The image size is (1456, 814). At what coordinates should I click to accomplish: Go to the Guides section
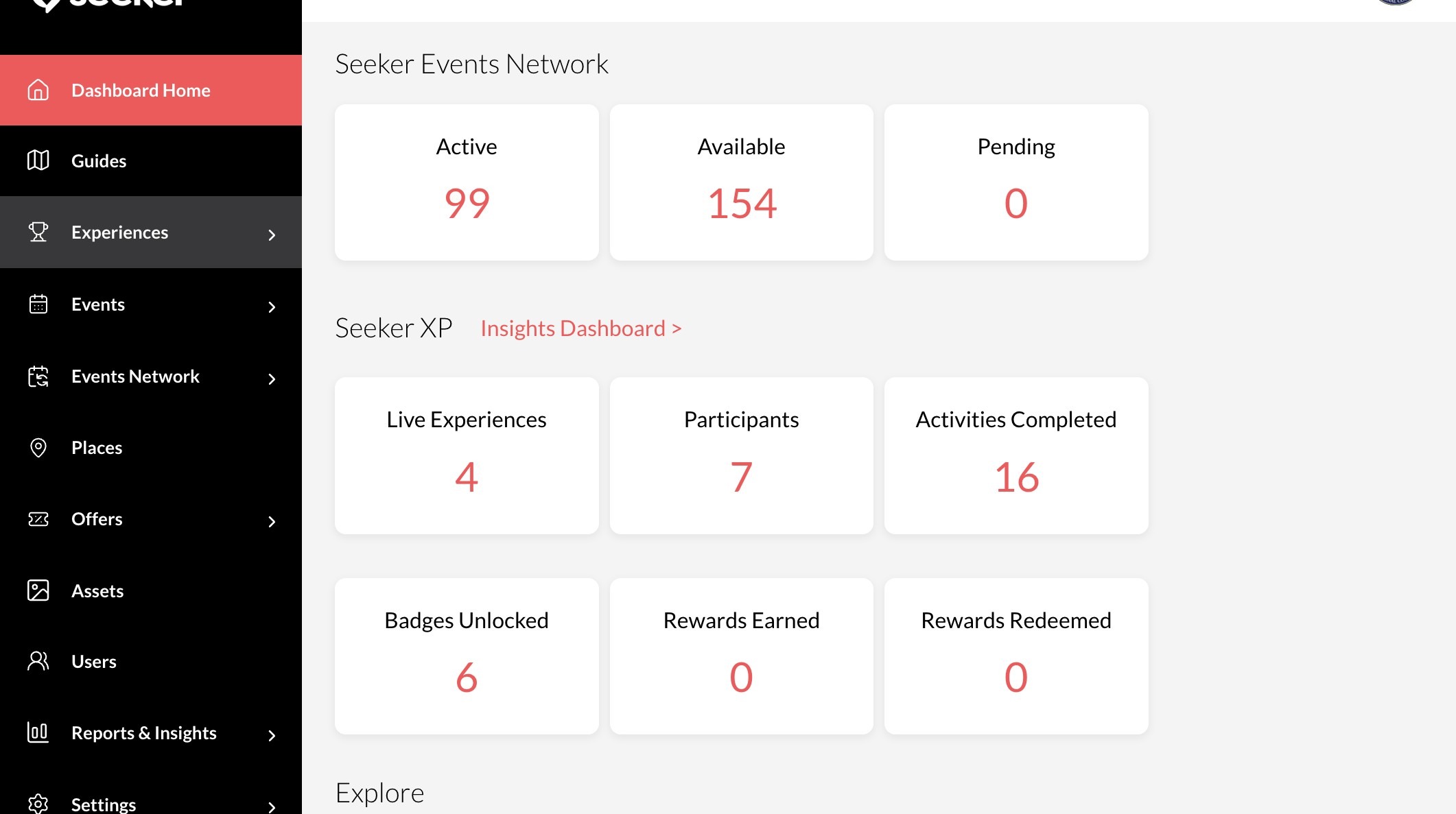tap(99, 161)
